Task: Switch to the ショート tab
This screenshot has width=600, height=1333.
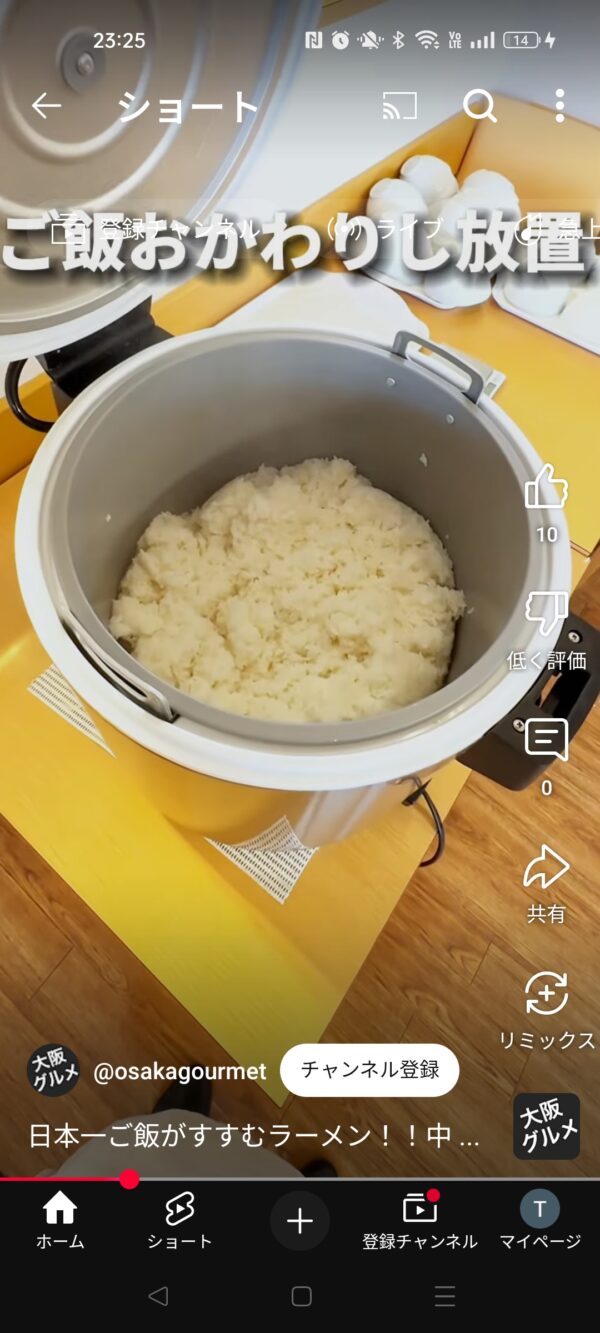Action: click(179, 1221)
